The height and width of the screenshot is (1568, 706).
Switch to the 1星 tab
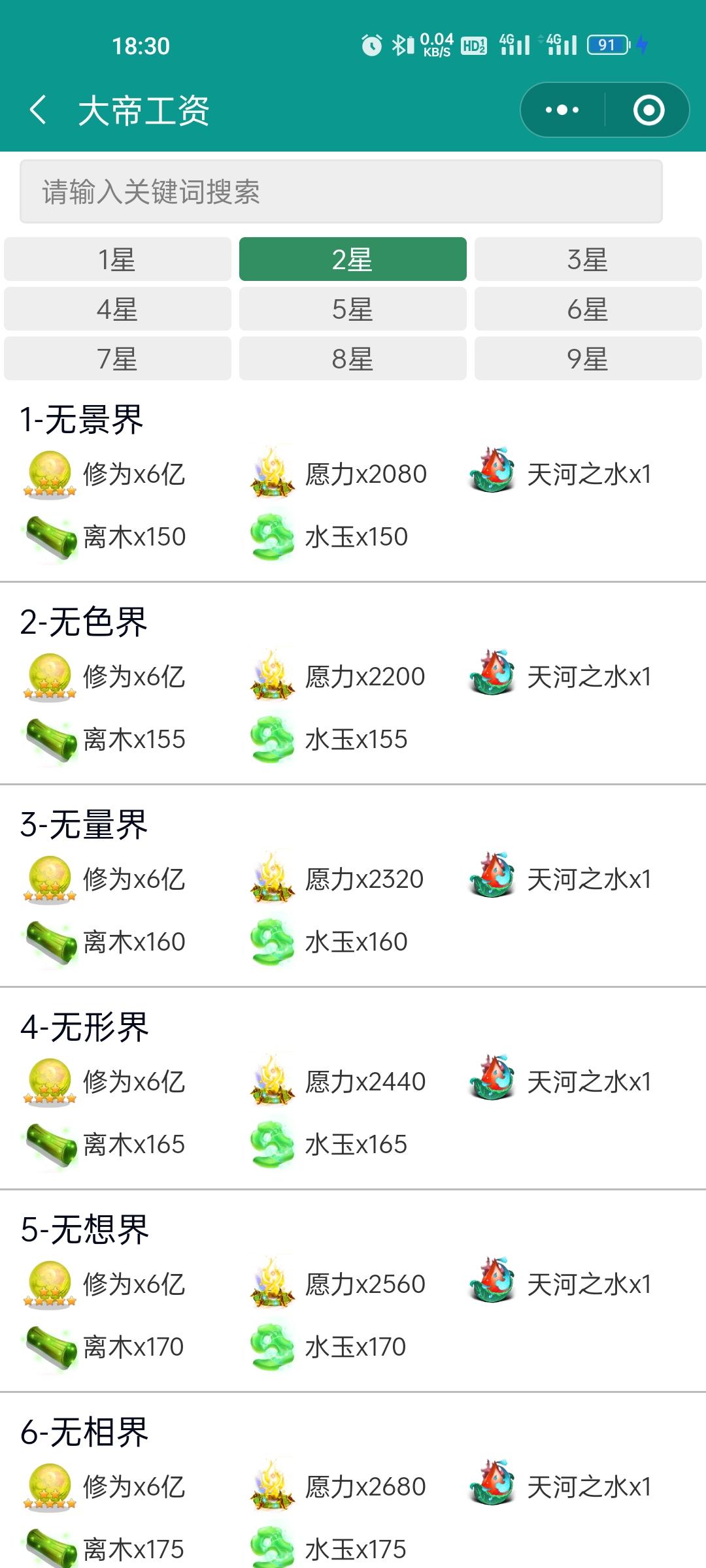pyautogui.click(x=118, y=259)
